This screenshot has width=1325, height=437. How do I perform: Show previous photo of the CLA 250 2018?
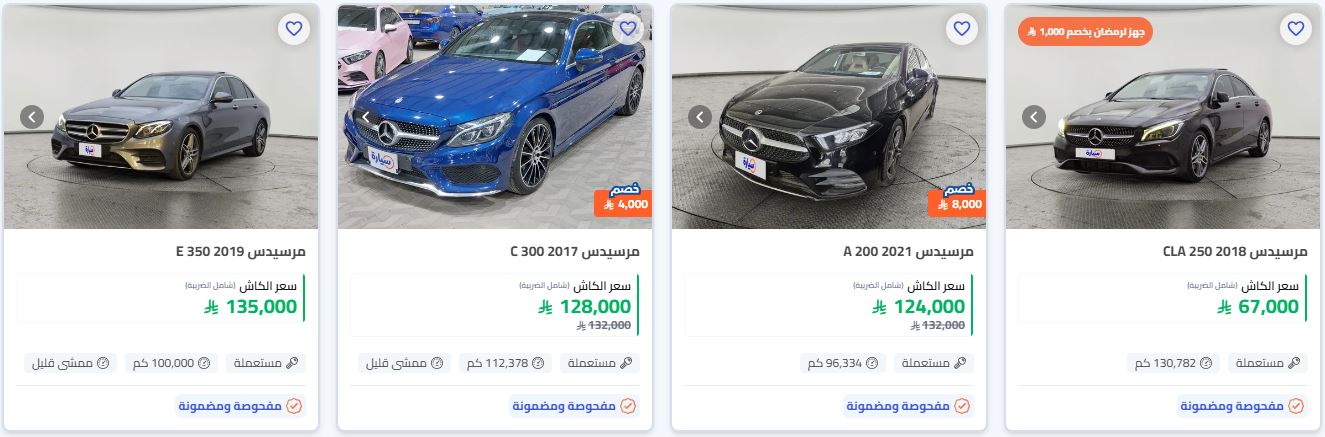[x=1034, y=117]
